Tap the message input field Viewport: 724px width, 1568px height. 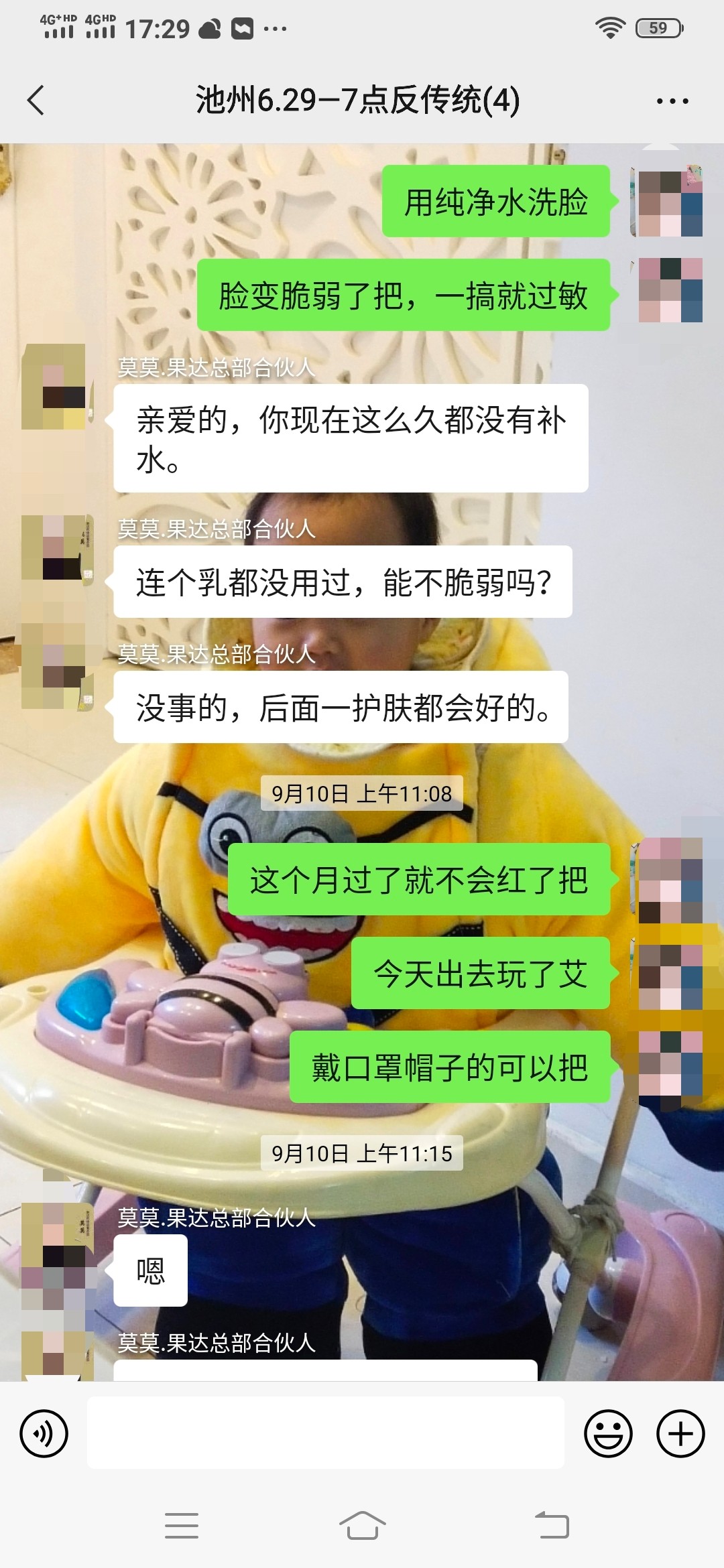coord(325,1433)
